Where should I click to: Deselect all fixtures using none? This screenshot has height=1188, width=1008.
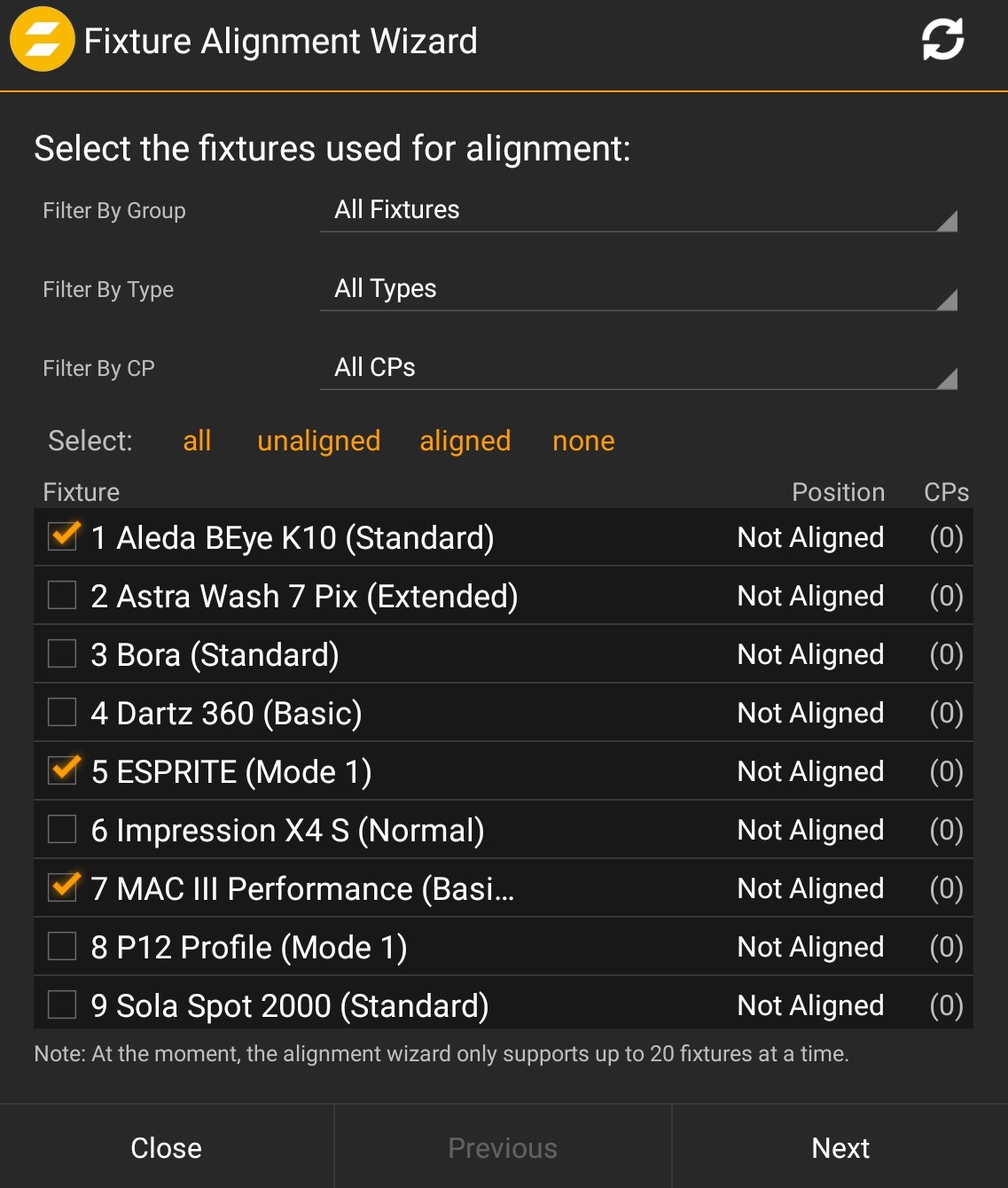583,441
